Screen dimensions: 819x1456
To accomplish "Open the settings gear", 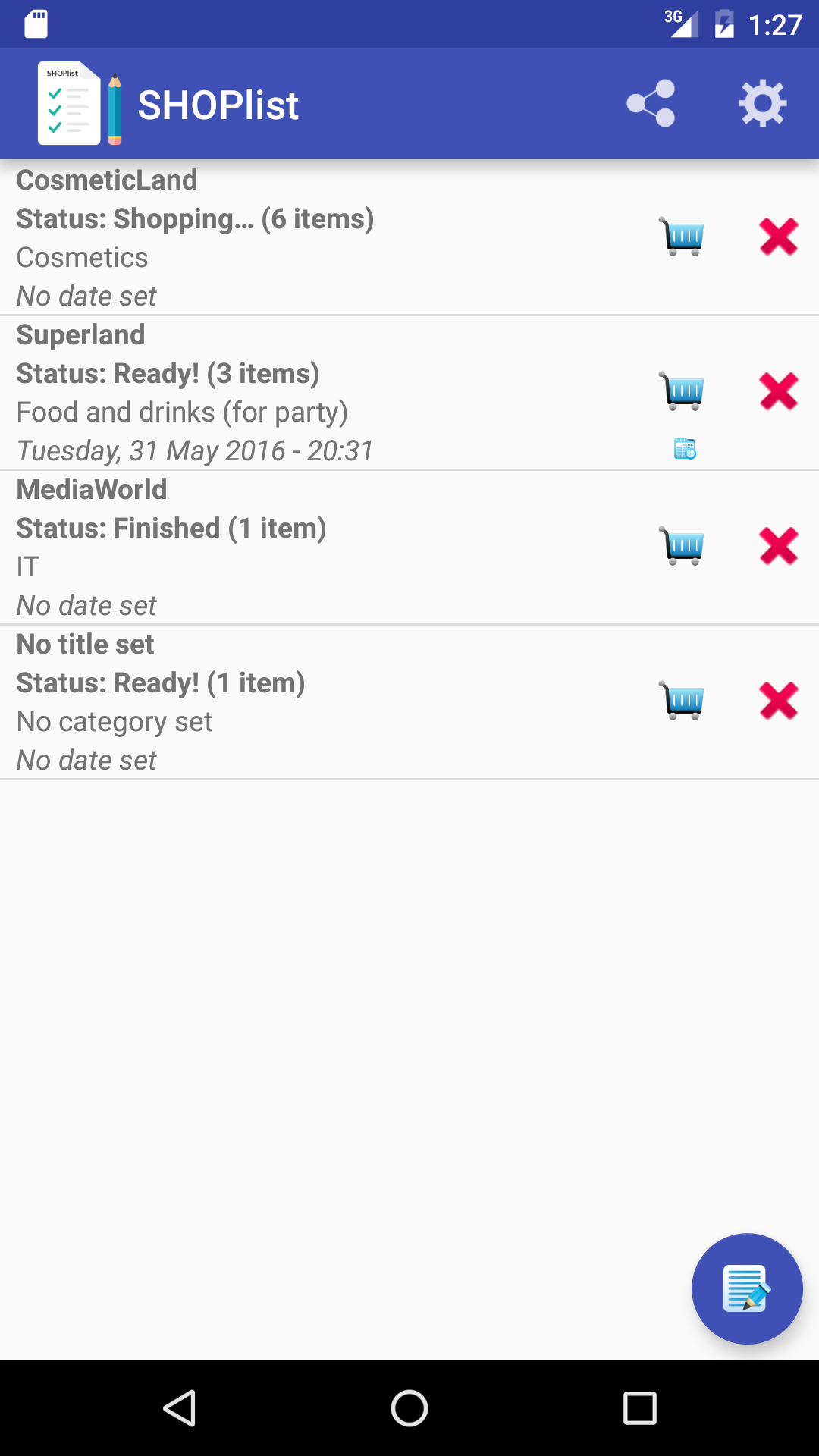I will [762, 104].
